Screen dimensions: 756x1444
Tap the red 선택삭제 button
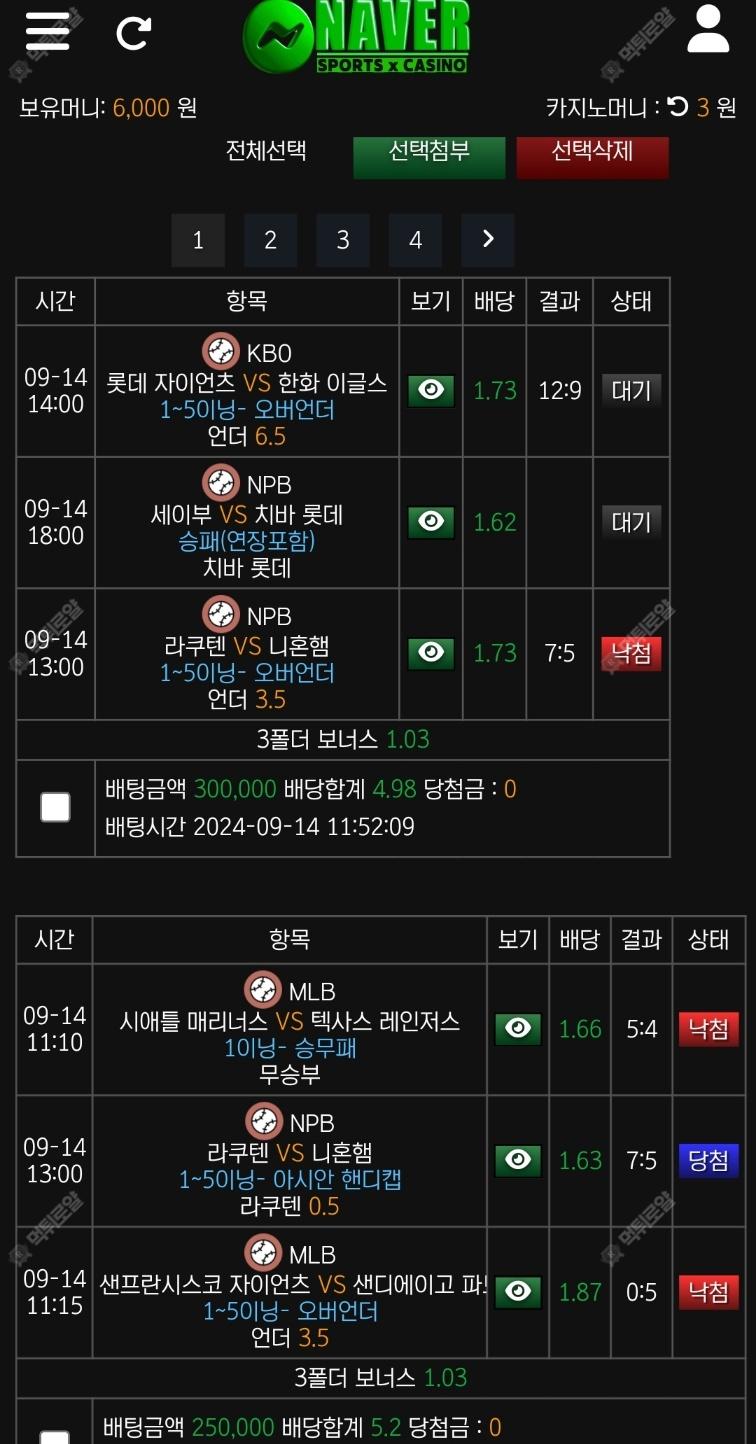point(592,153)
